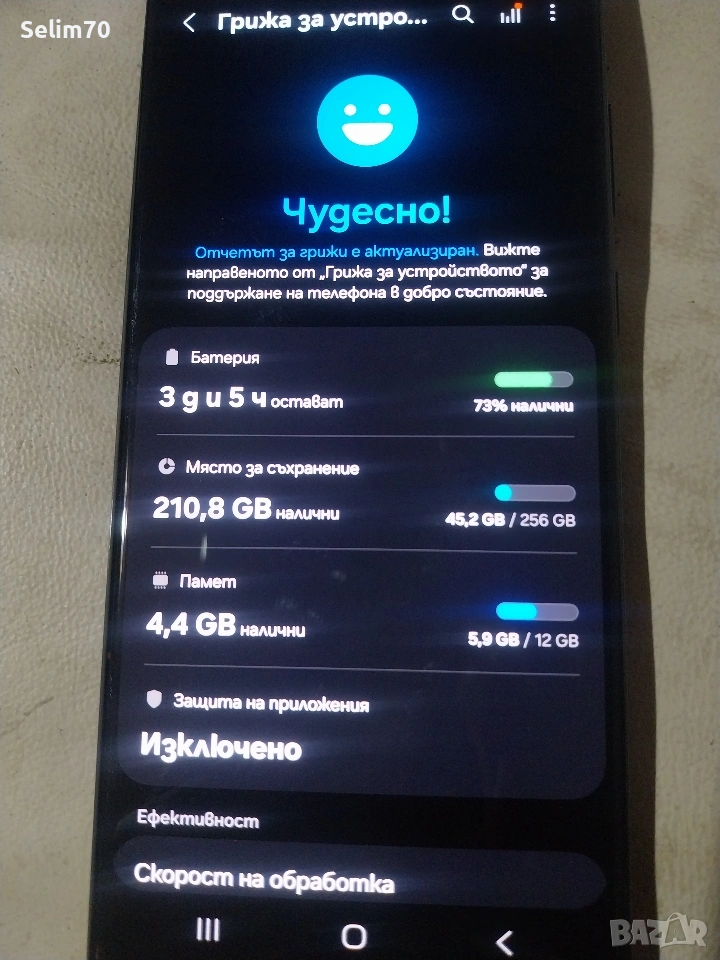Go back from Device care
Viewport: 720px width, 960px height.
[x=189, y=22]
